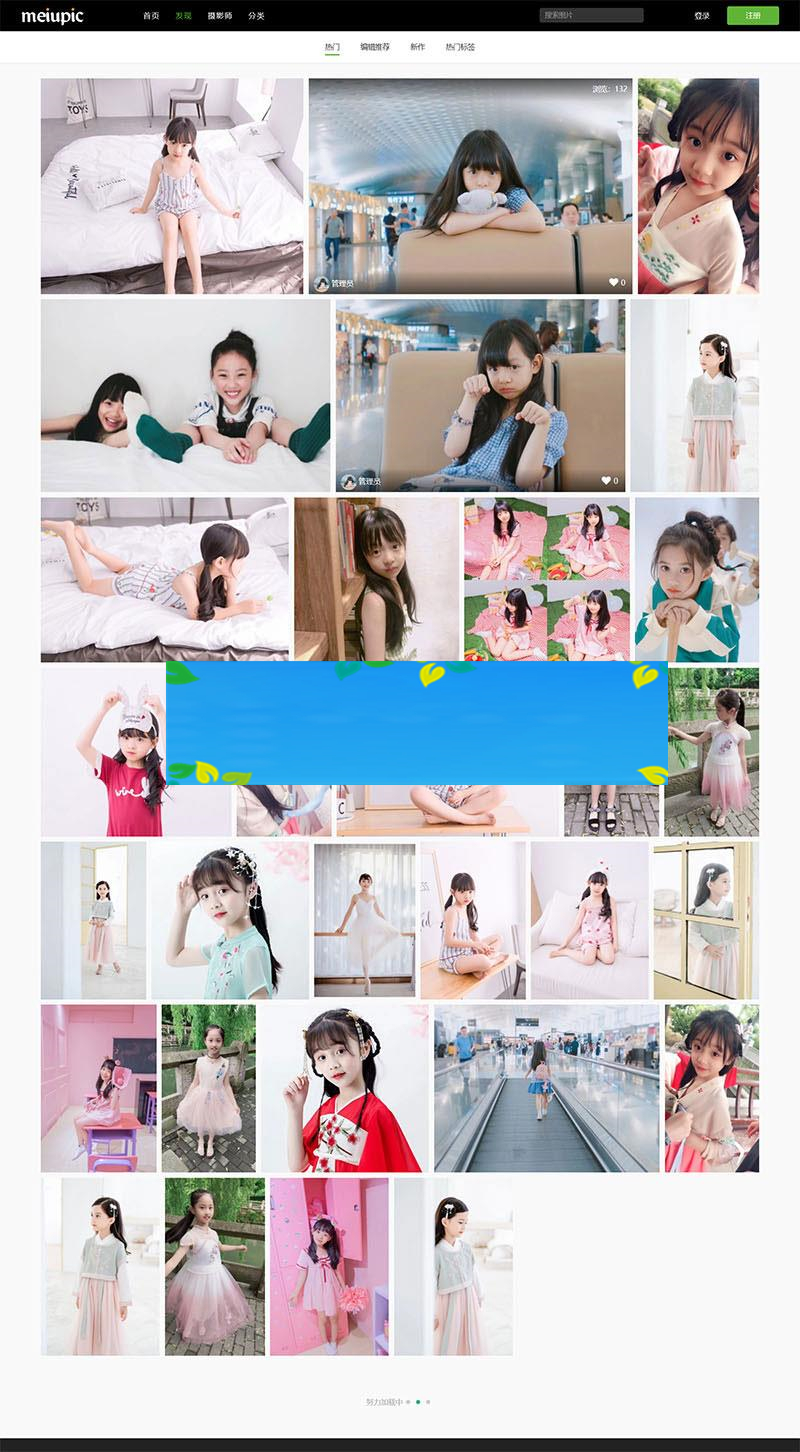Open the photo of two girls laughing on bed

(185, 396)
